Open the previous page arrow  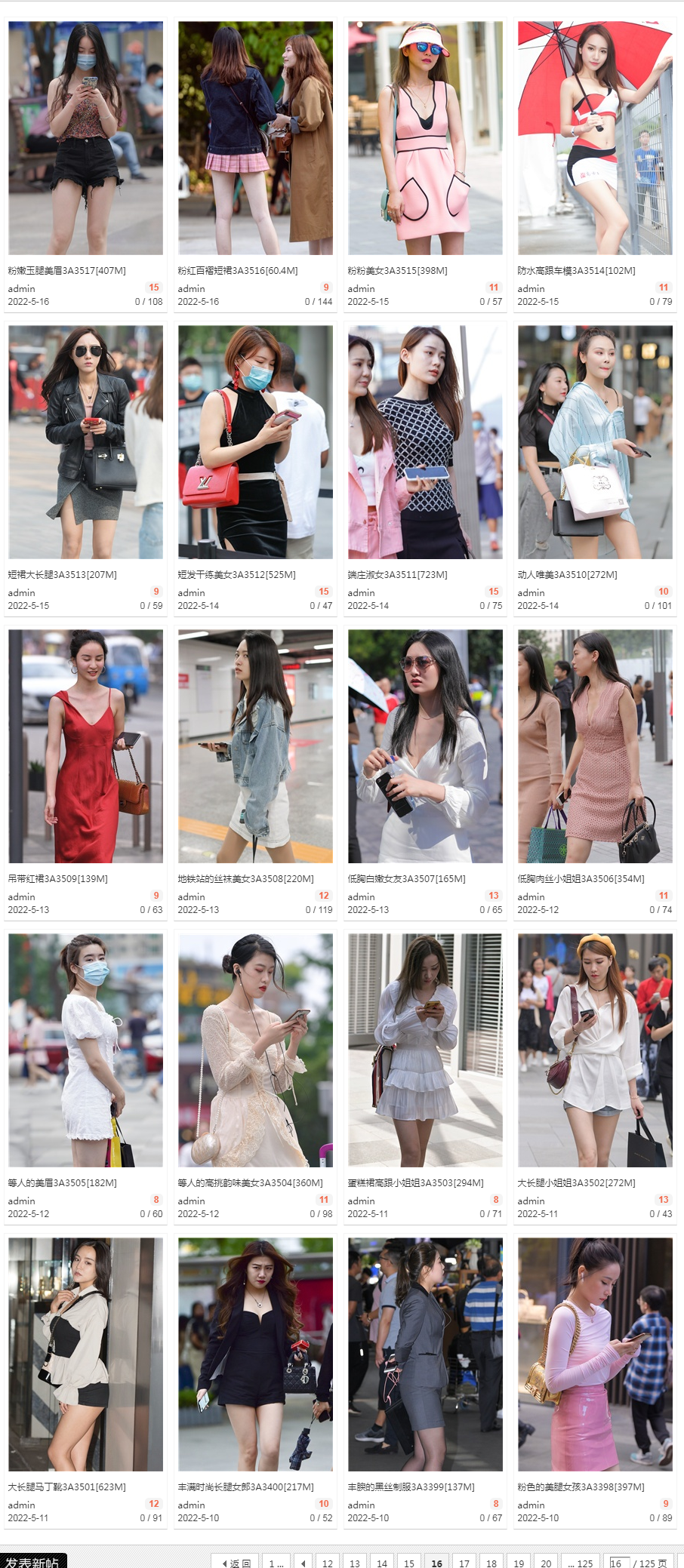[x=303, y=1563]
